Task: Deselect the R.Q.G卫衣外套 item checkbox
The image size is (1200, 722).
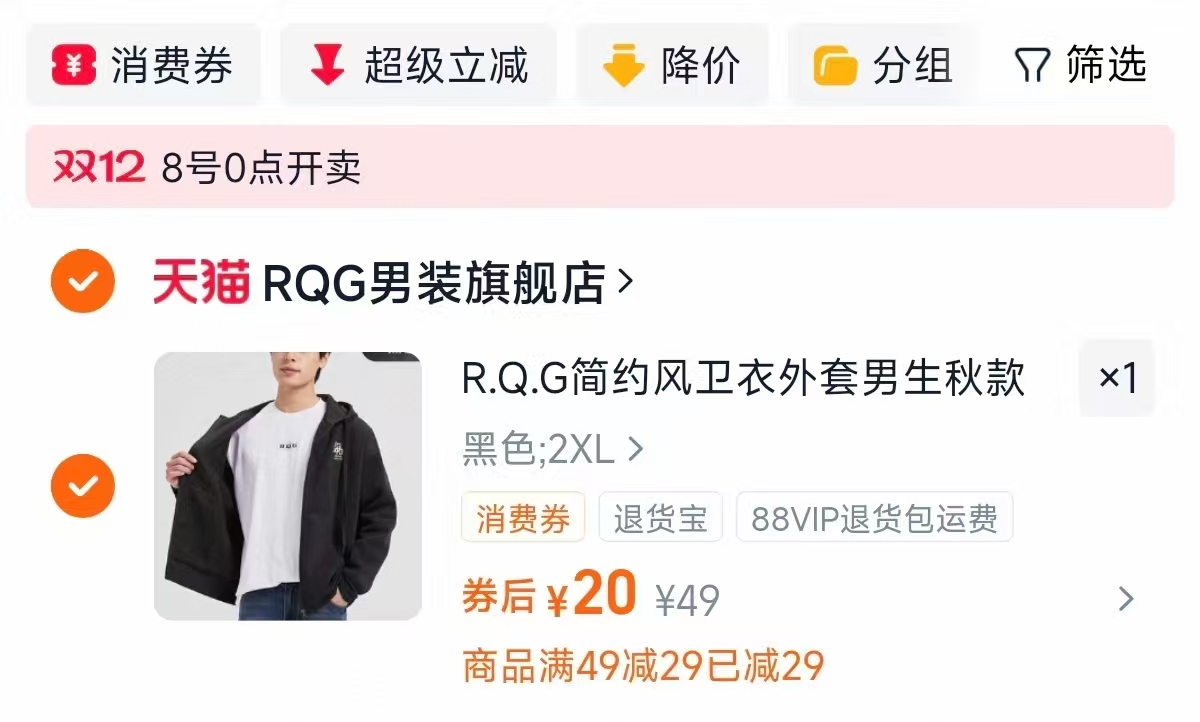Action: (83, 486)
